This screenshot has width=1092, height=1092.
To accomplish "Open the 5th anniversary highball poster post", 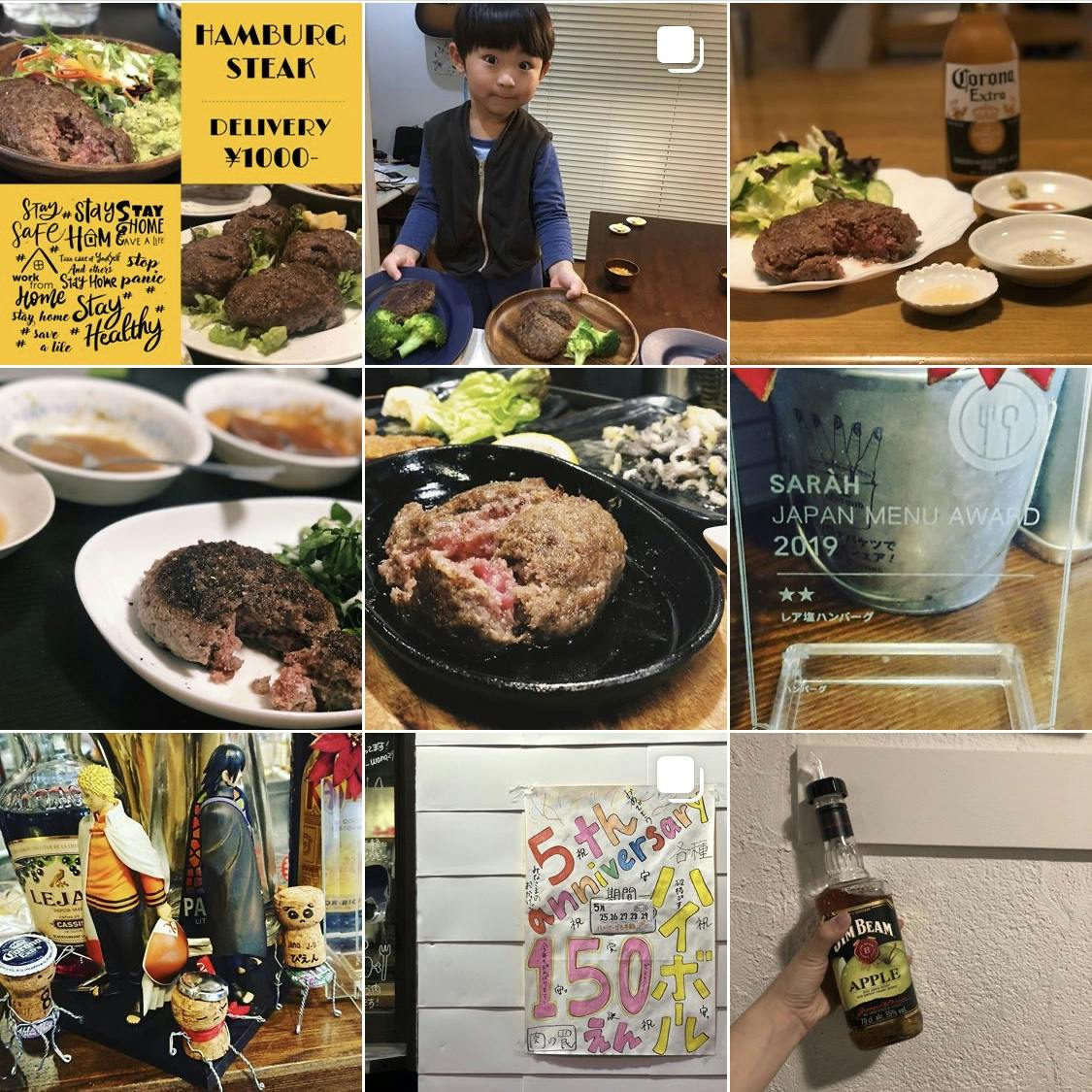I will tap(546, 912).
